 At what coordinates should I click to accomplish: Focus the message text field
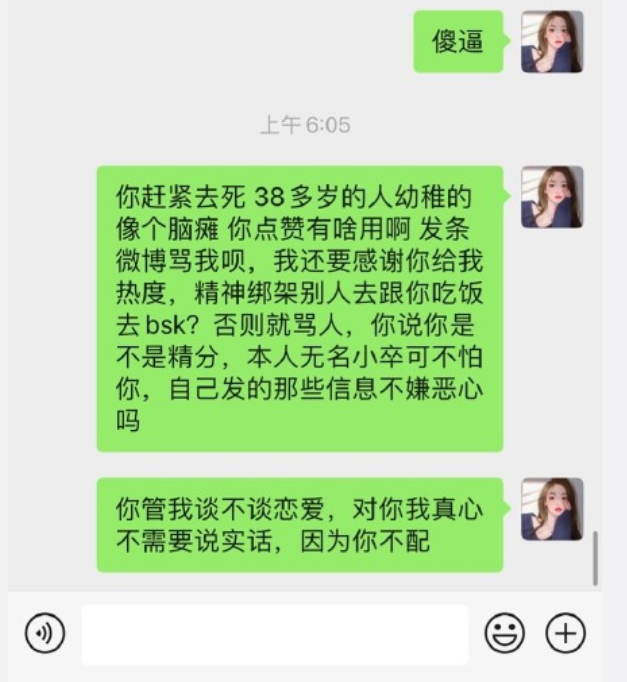(274, 634)
